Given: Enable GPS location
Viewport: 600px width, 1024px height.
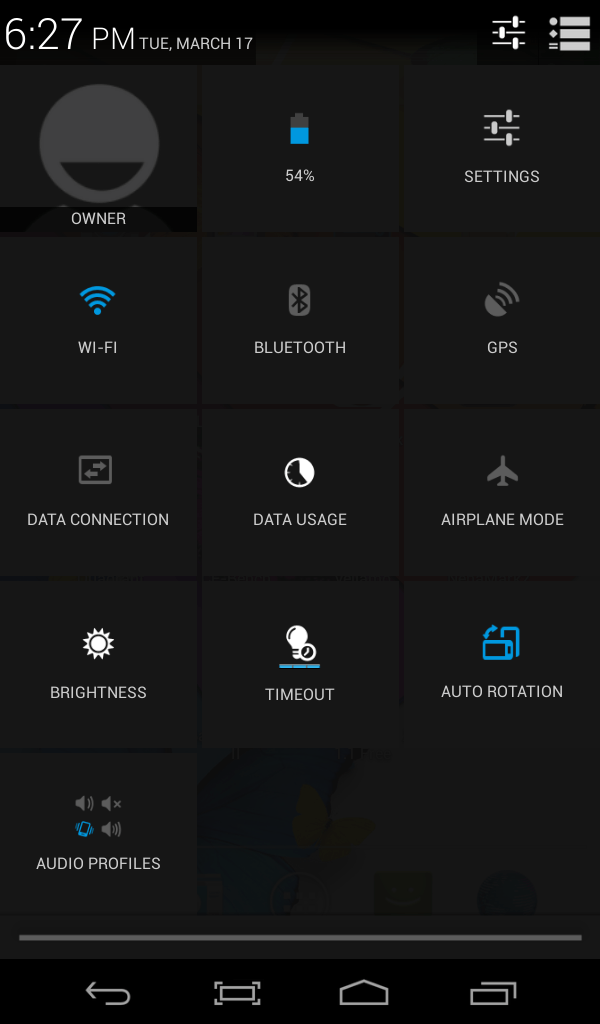Looking at the screenshot, I should coord(502,320).
